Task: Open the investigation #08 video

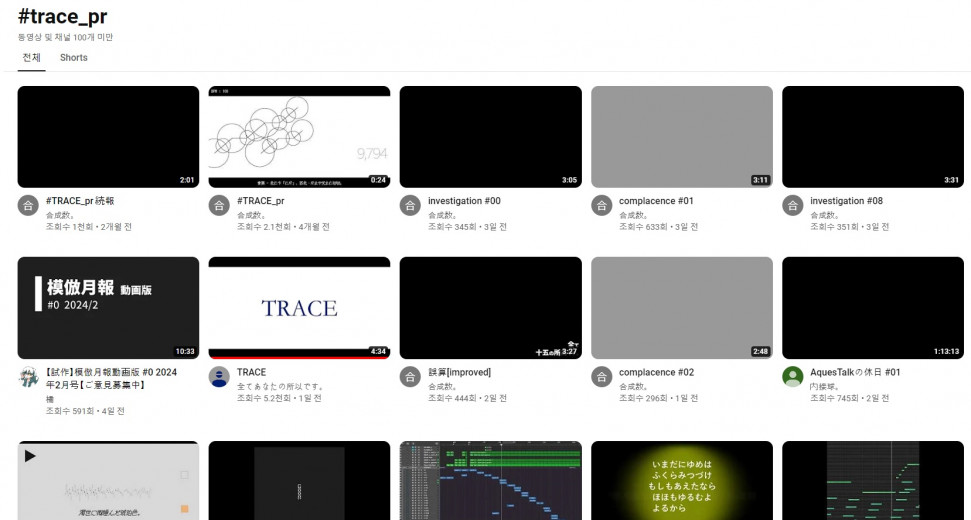Action: [x=872, y=137]
